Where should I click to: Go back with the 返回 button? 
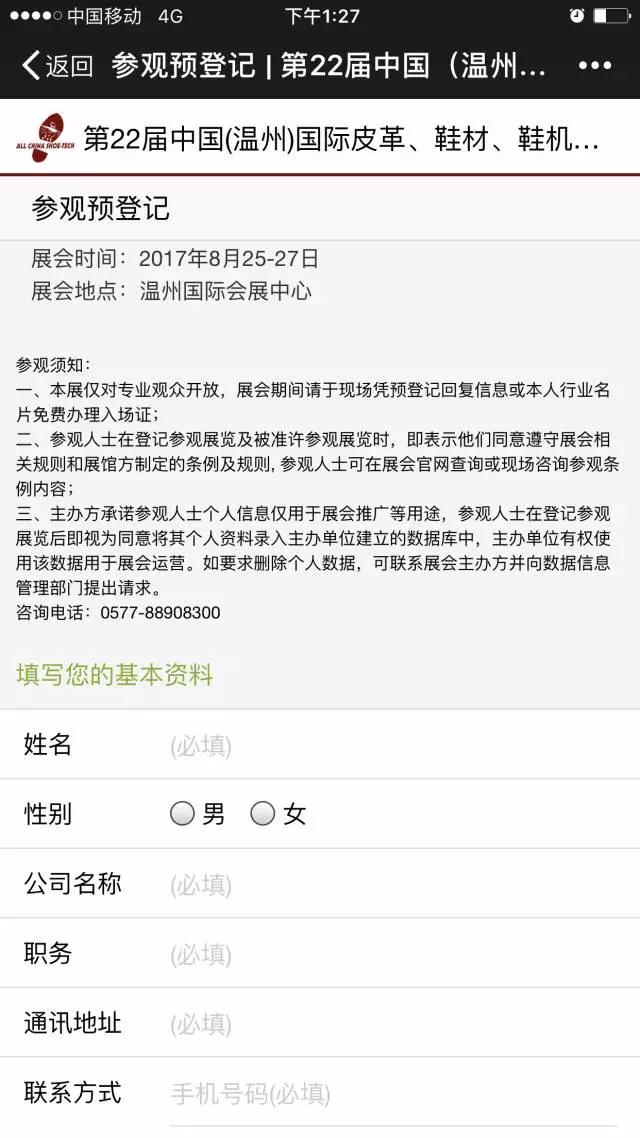click(x=57, y=65)
